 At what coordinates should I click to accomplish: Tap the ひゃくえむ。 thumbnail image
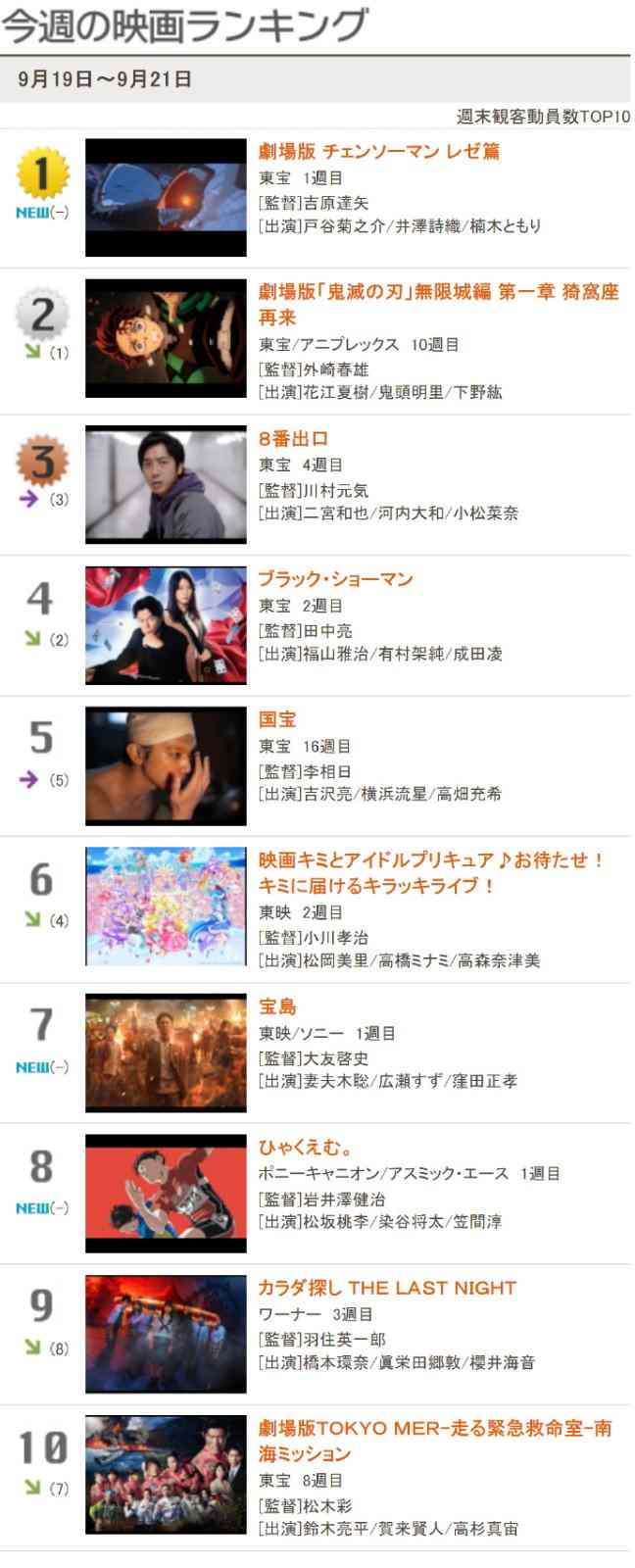tap(166, 1193)
